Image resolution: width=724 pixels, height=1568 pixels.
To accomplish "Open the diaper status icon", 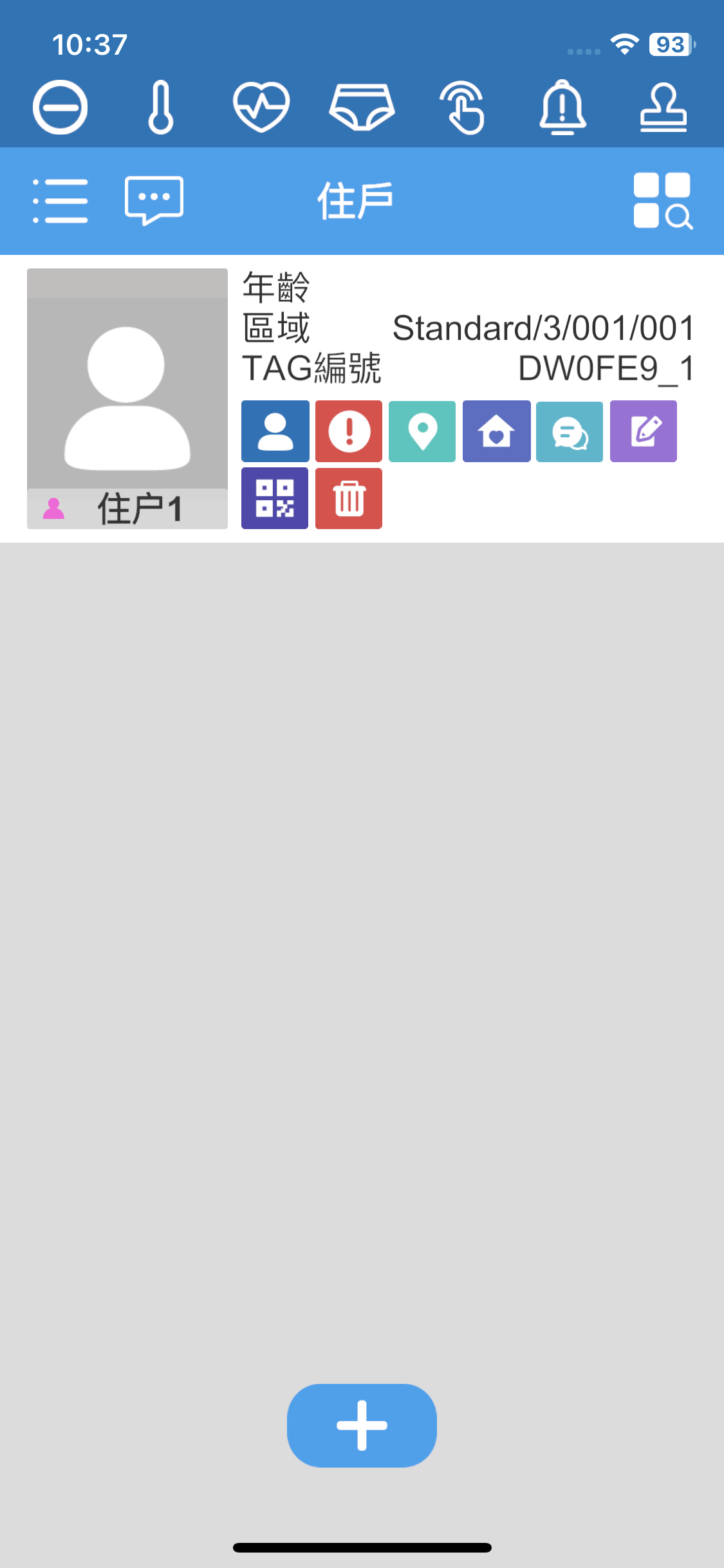I will click(x=361, y=107).
